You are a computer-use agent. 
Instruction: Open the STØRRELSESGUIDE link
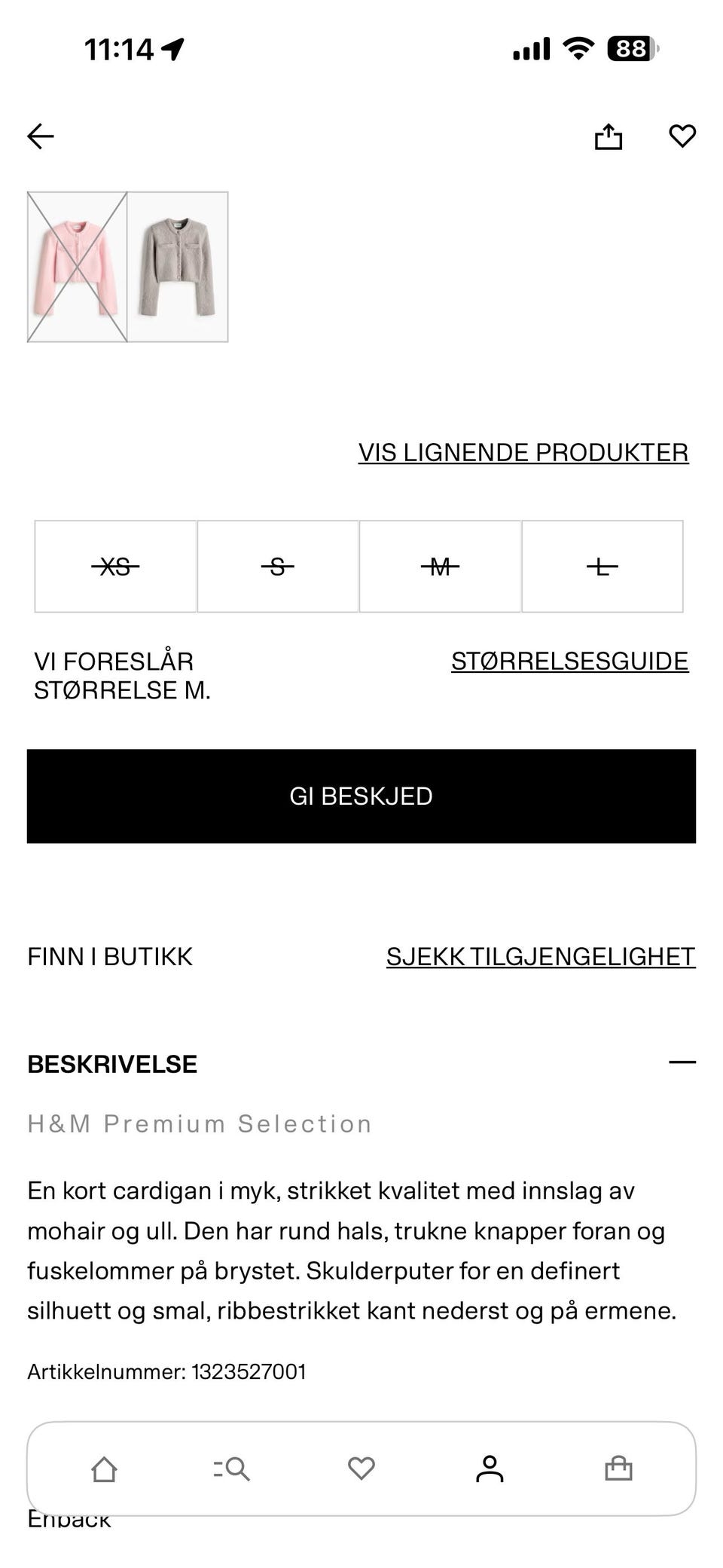click(x=569, y=661)
